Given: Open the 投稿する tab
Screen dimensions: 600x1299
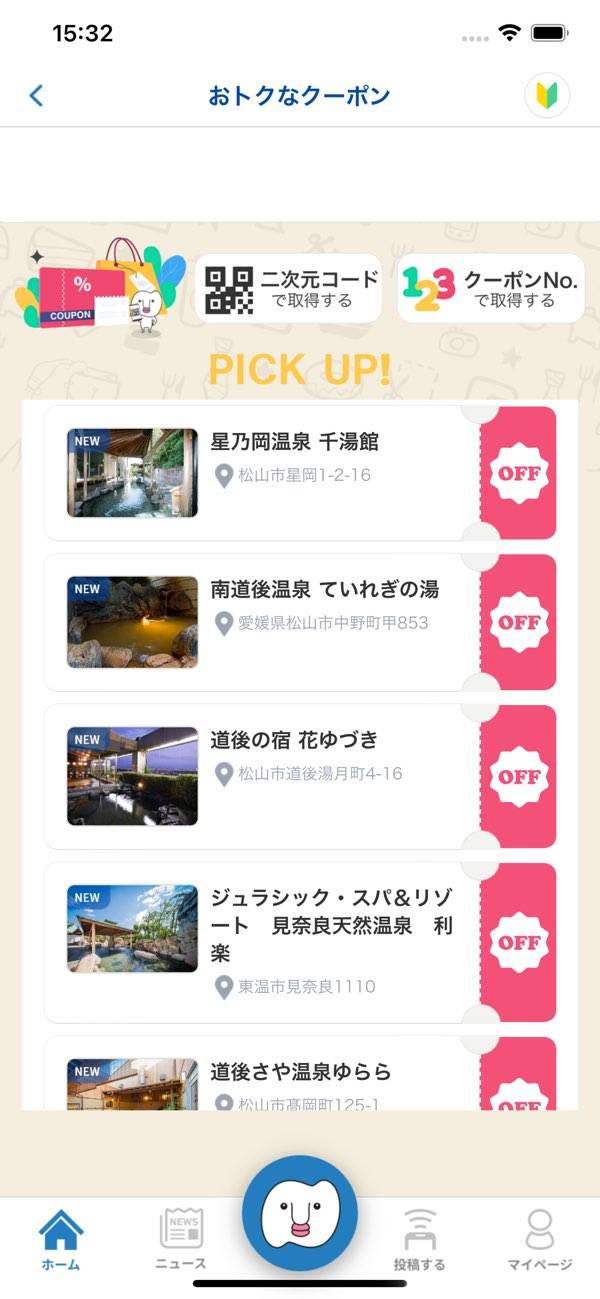Looking at the screenshot, I should (420, 1240).
